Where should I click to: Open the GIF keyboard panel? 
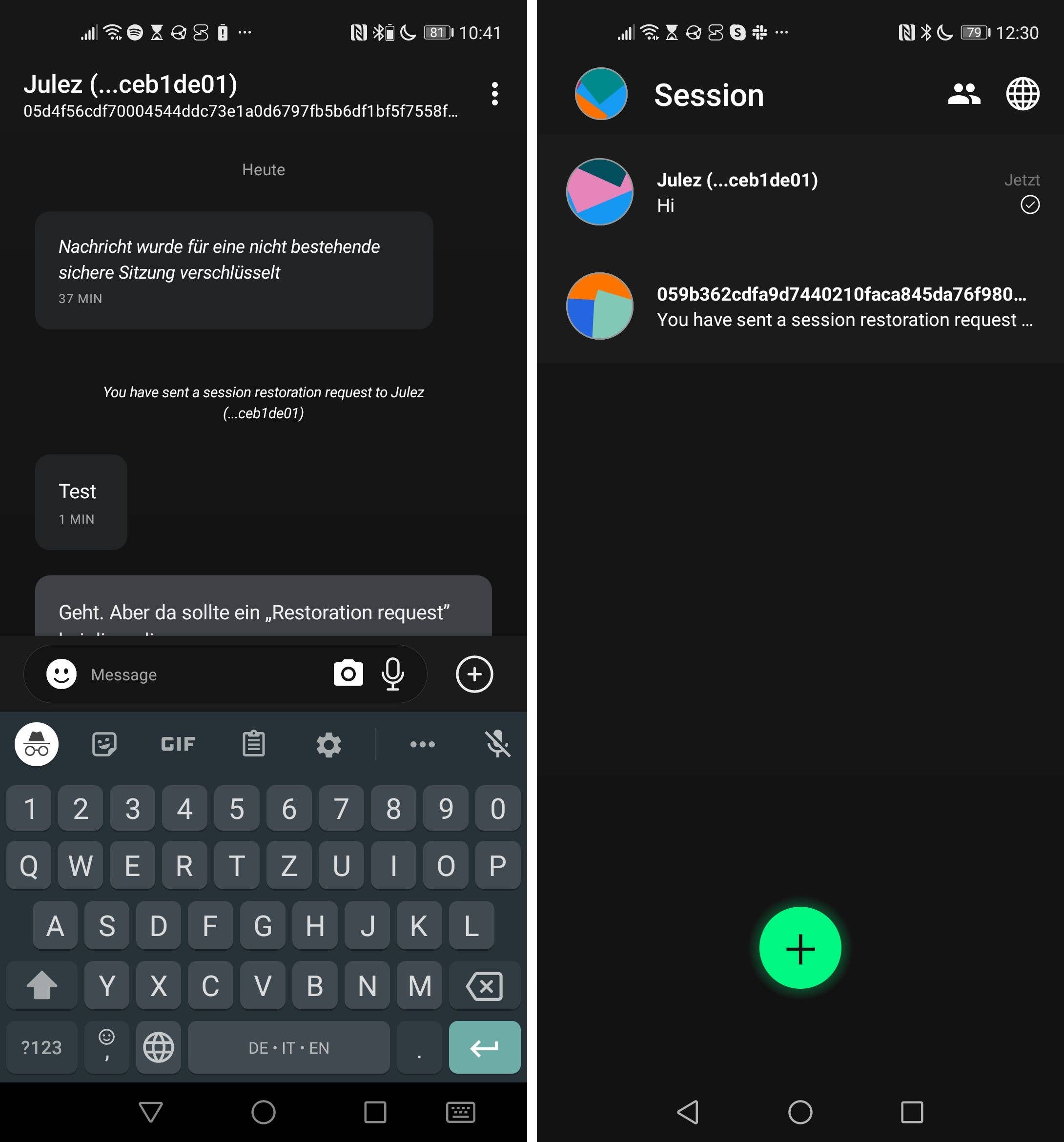click(x=178, y=744)
